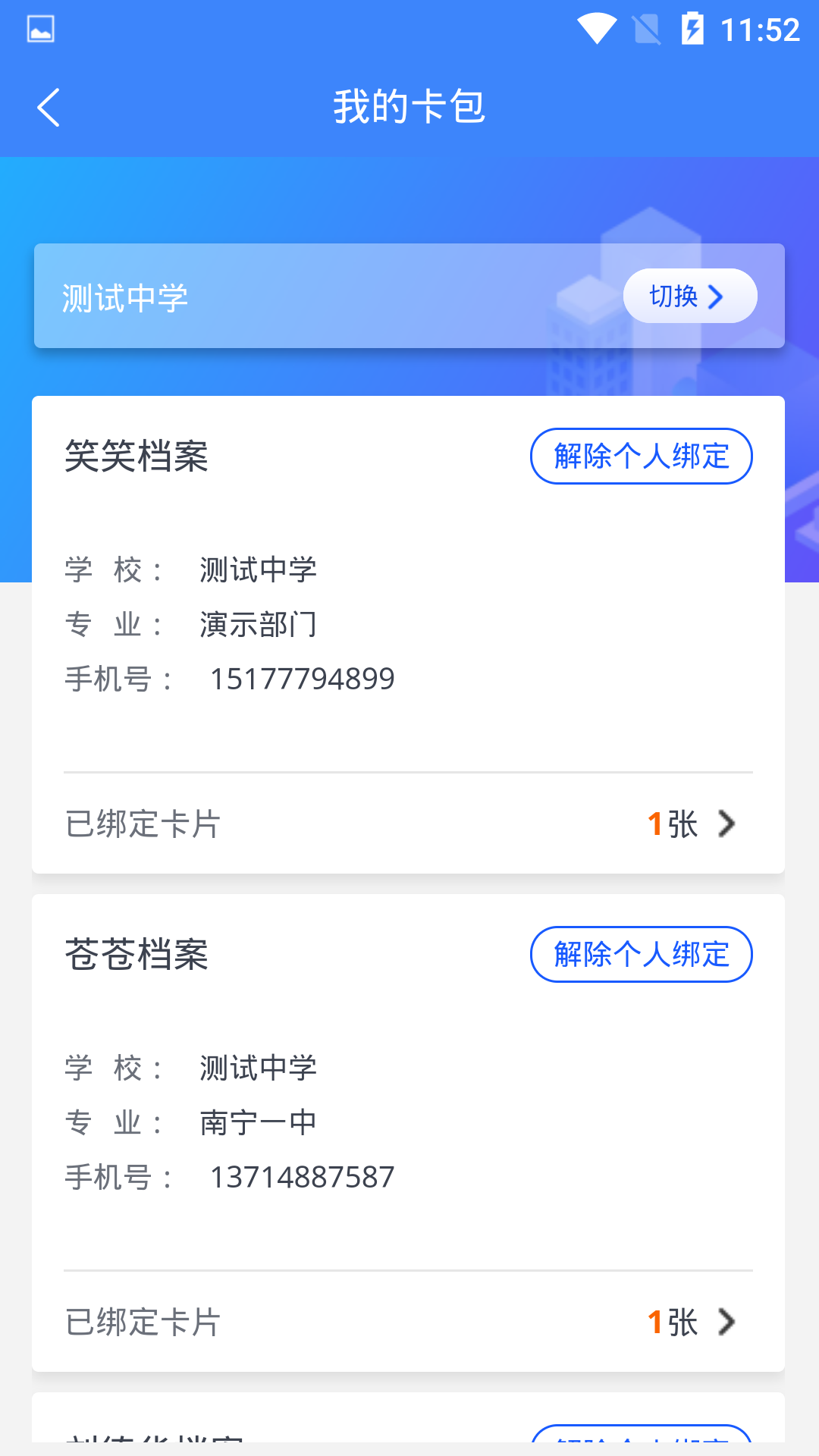Image resolution: width=819 pixels, height=1456 pixels.
Task: Tap the Wi-Fi icon in the status bar
Action: click(596, 29)
